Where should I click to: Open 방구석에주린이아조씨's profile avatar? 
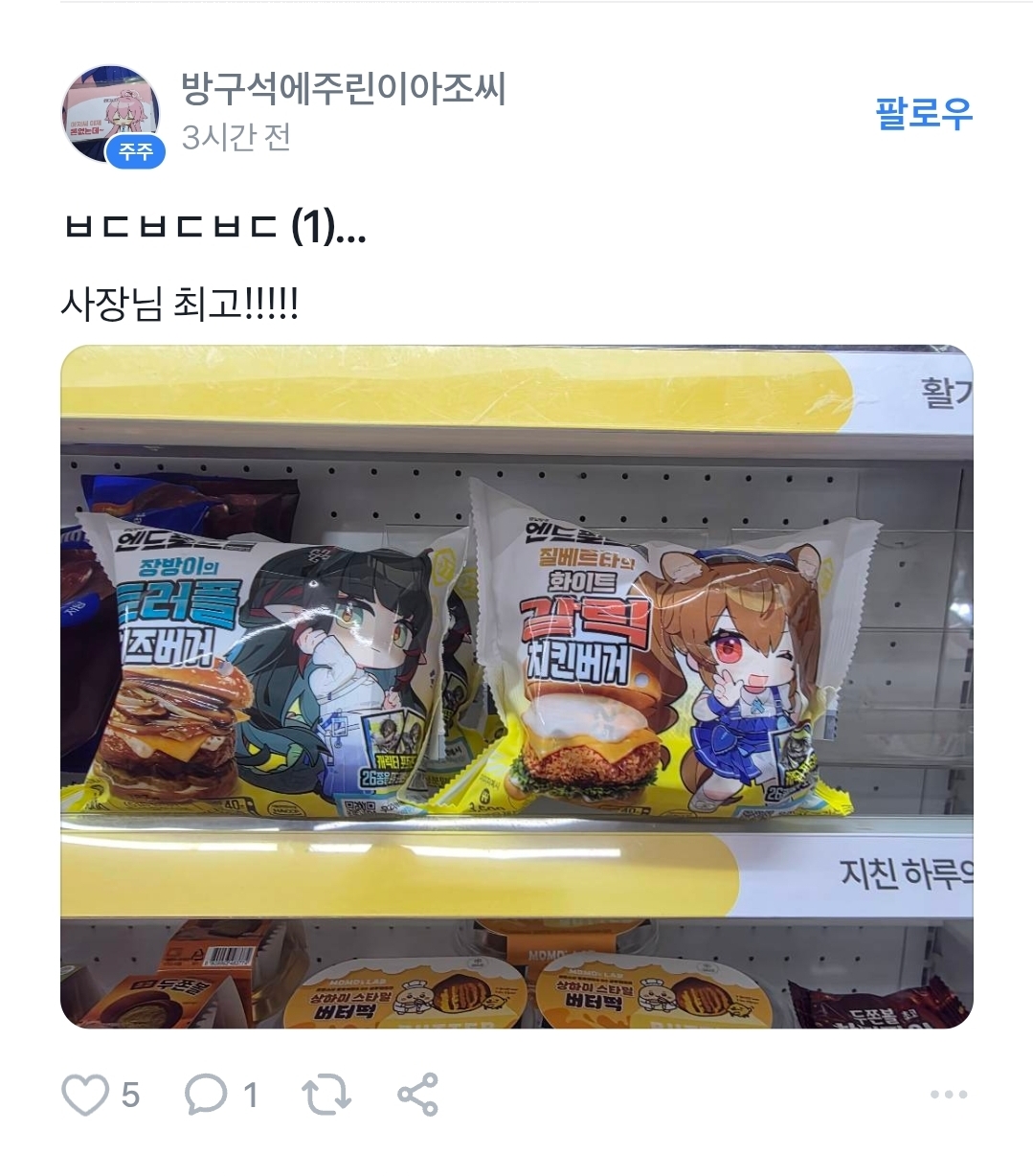110,114
